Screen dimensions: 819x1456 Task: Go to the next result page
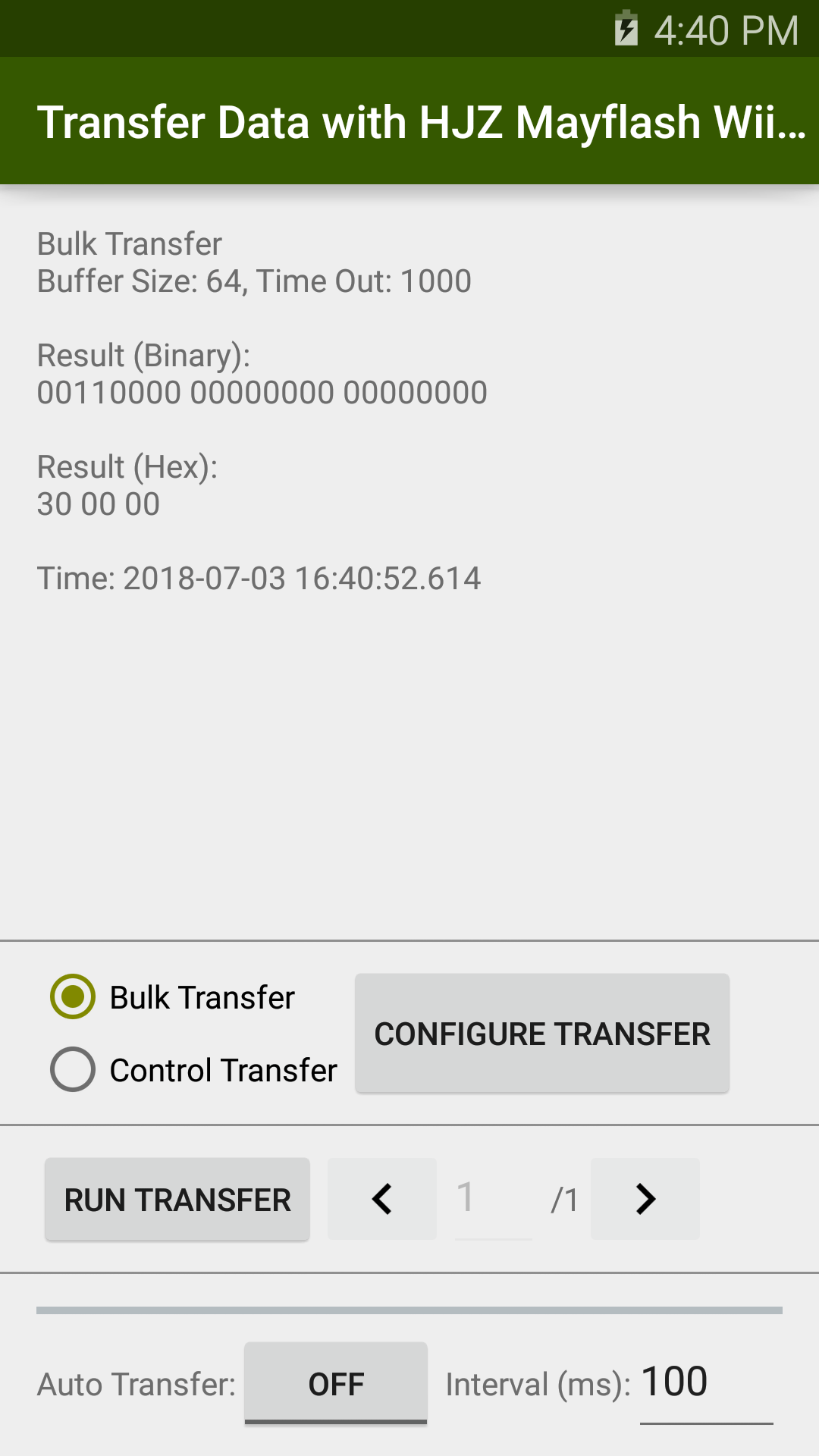pyautogui.click(x=645, y=1199)
